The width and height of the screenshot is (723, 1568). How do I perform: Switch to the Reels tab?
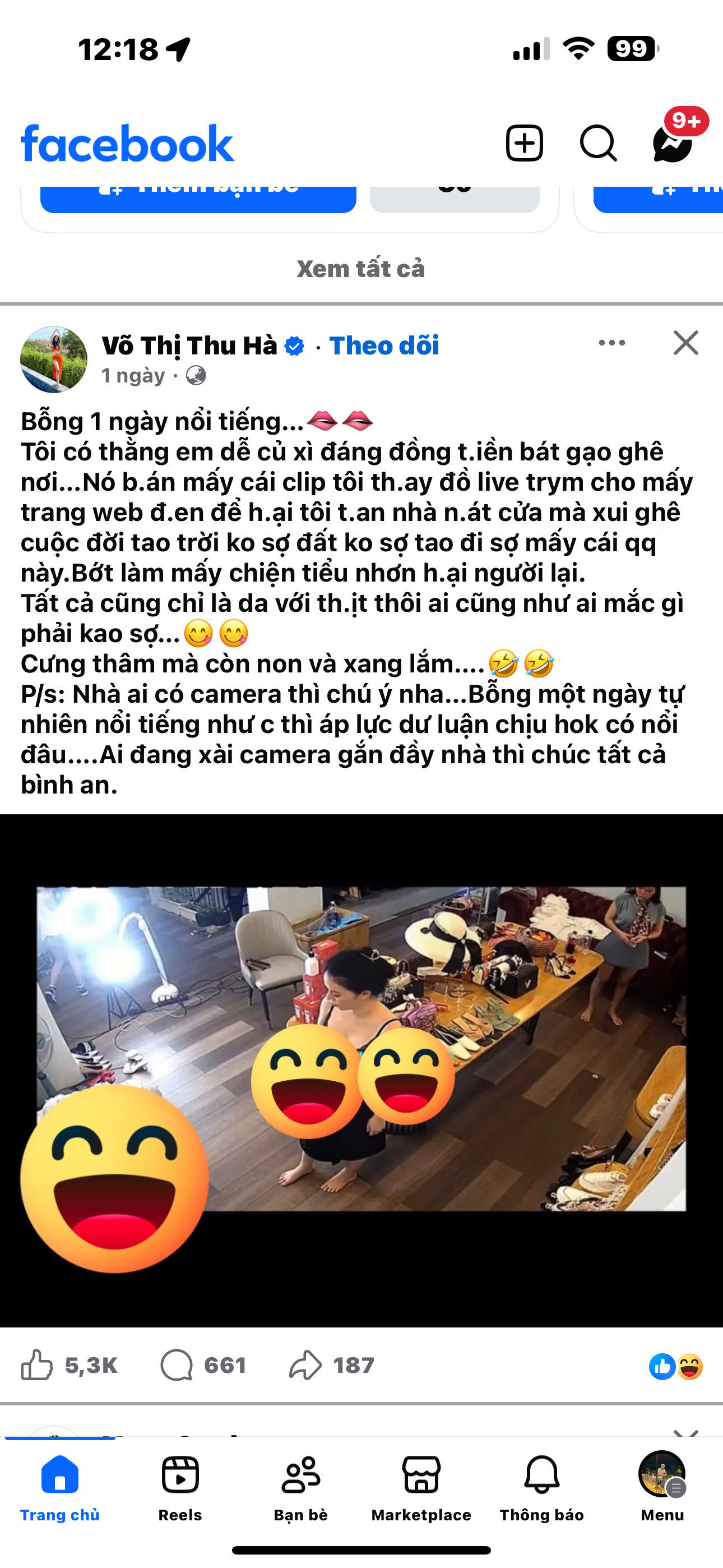180,1487
